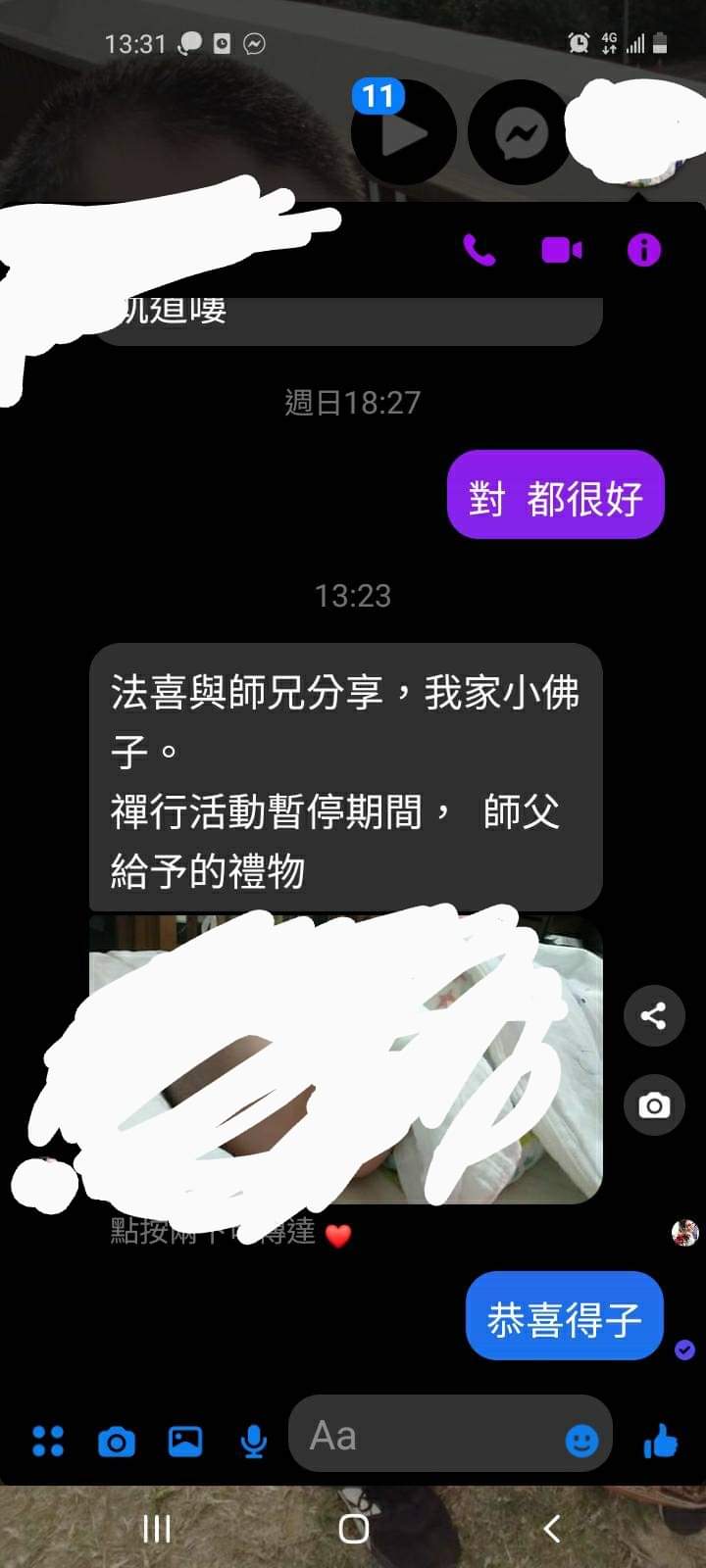Open the received photo in the chat
The height and width of the screenshot is (1568, 706).
click(x=345, y=1058)
